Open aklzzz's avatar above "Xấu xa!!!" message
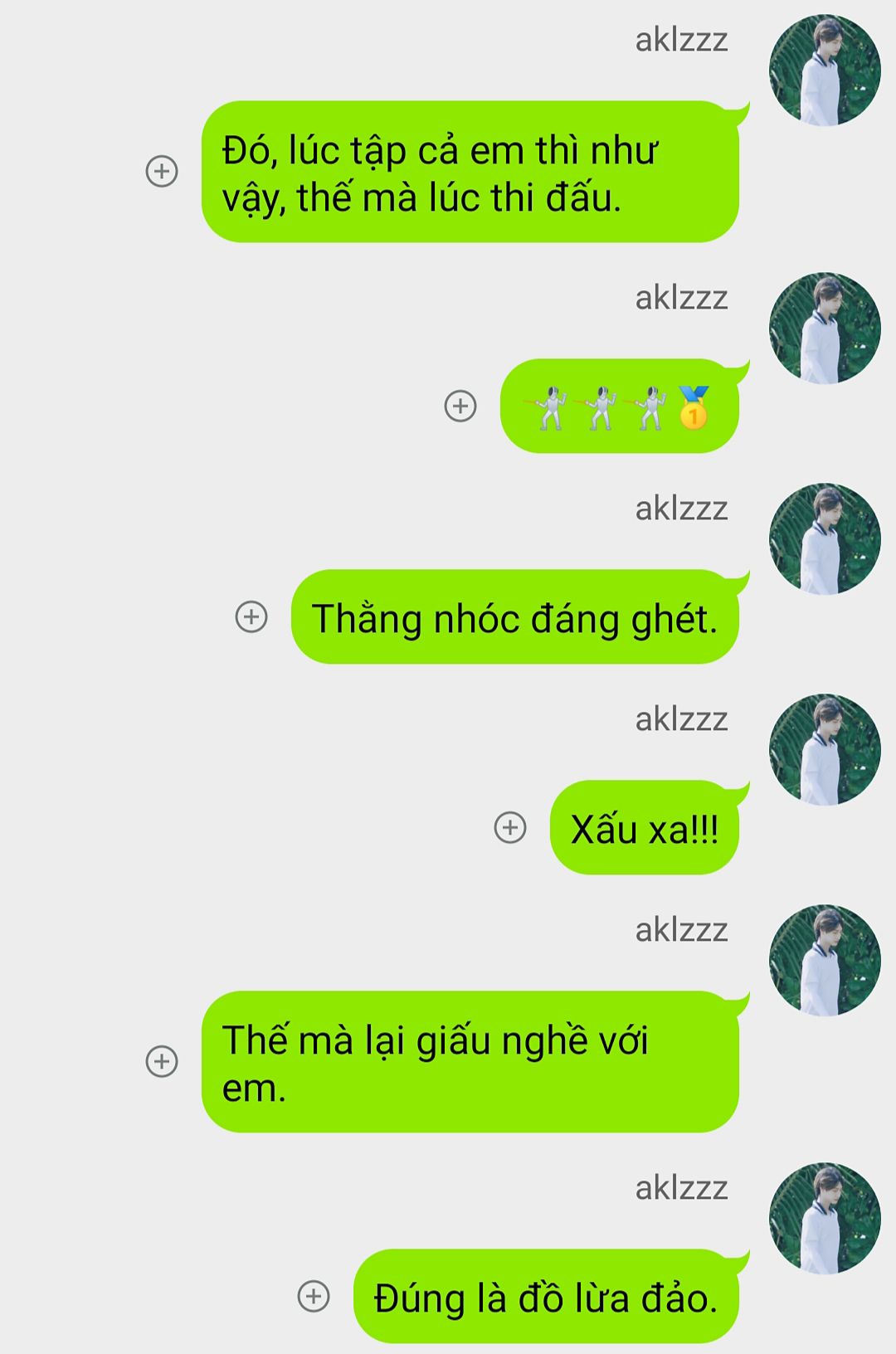 point(825,750)
